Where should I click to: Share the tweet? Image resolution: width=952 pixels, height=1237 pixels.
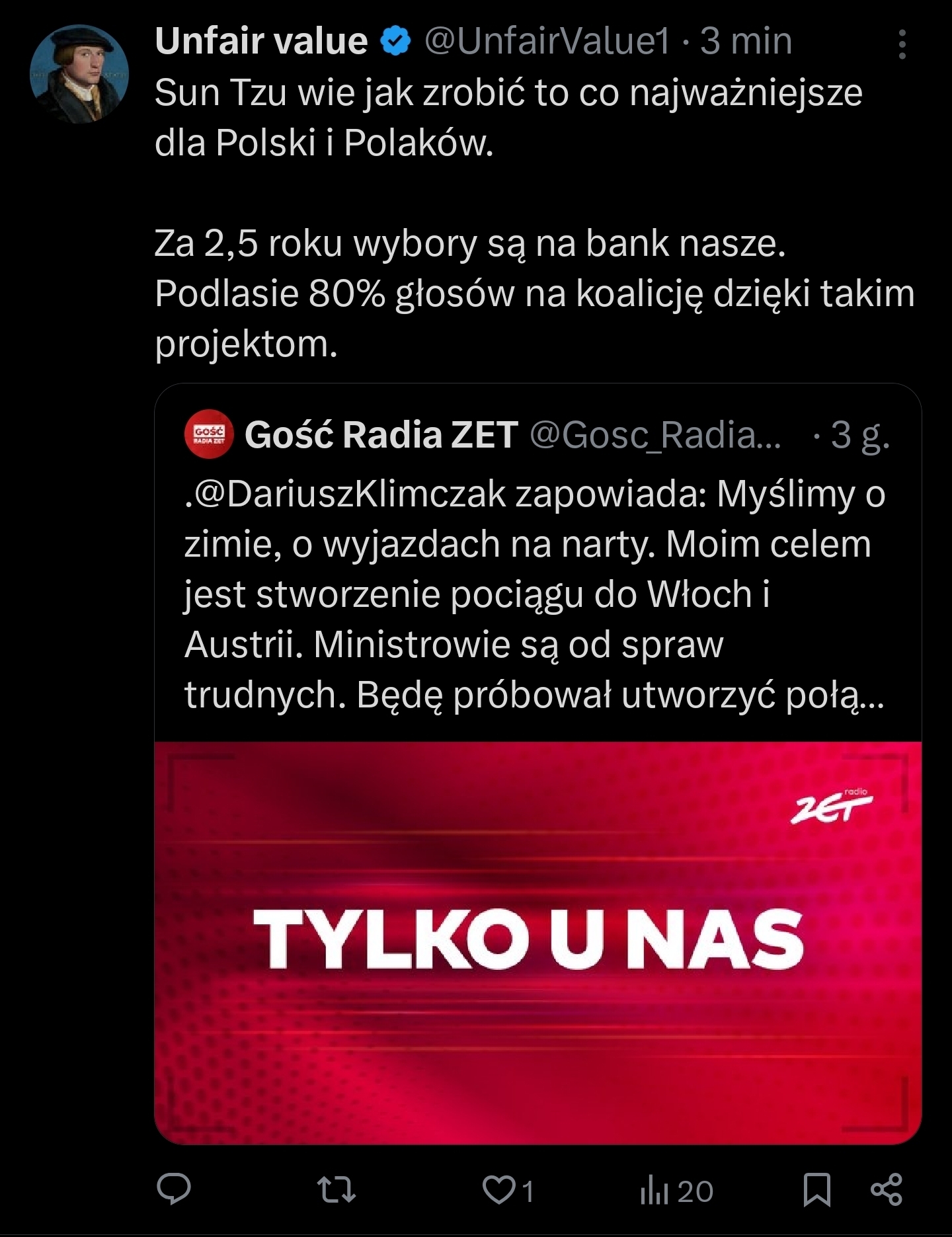tap(886, 1189)
